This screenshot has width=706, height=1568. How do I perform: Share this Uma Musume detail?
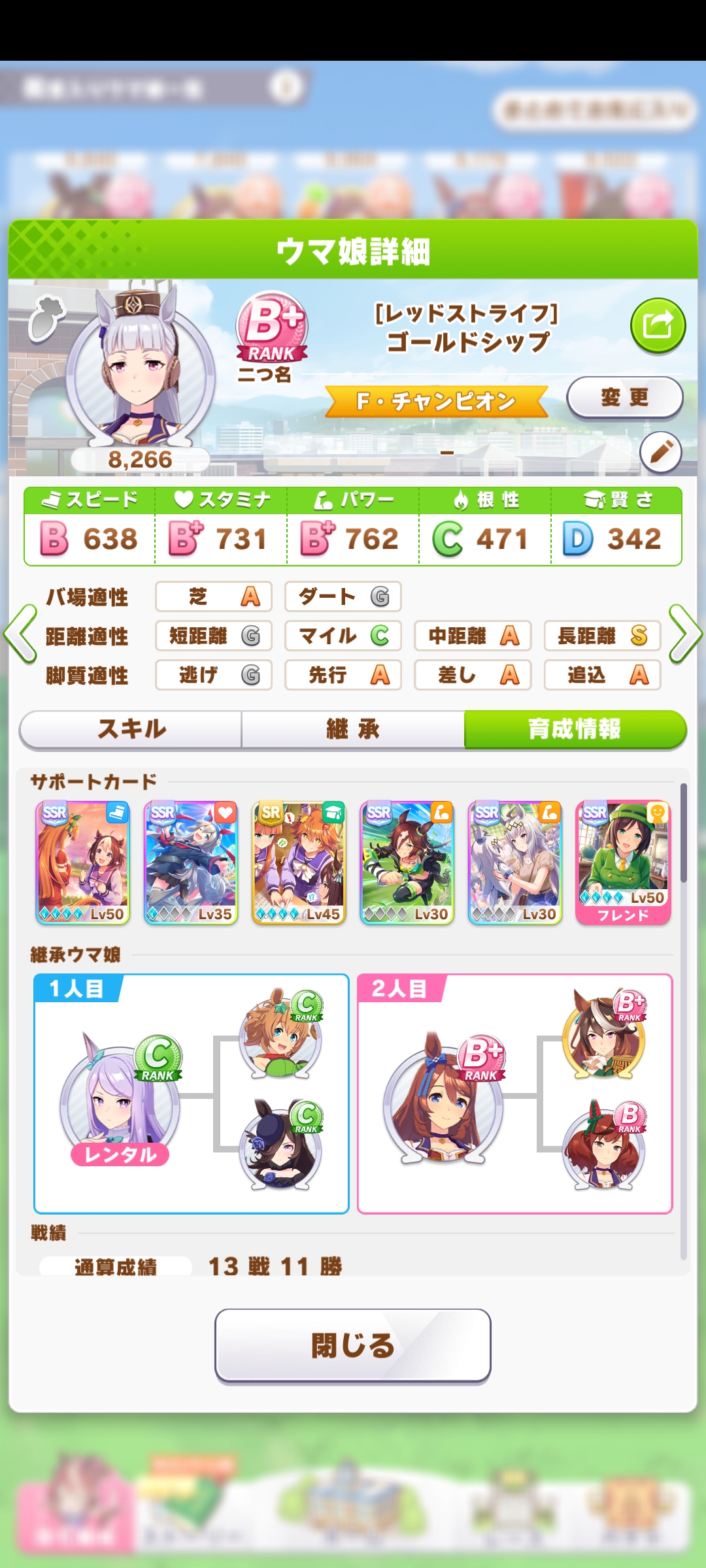tap(658, 325)
